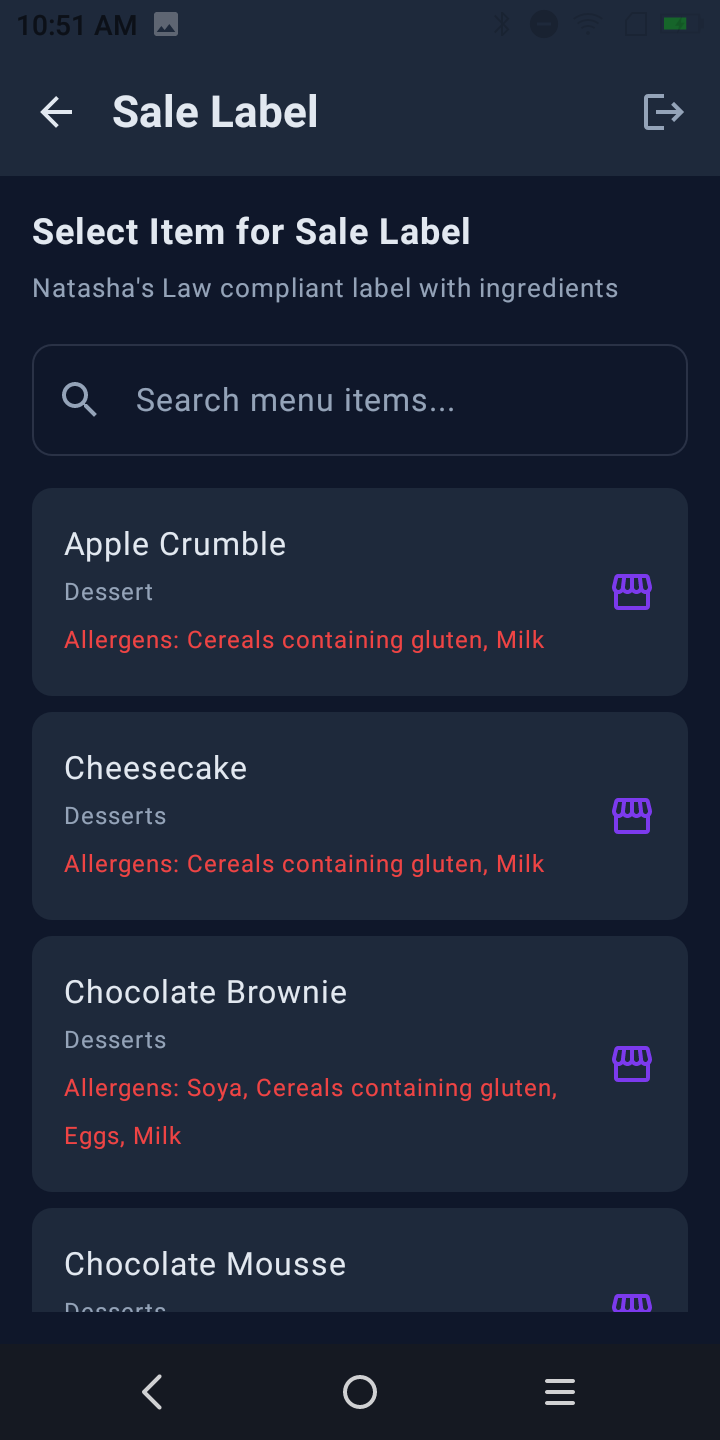The height and width of the screenshot is (1440, 720).
Task: Focus the Search menu items field
Action: [360, 400]
